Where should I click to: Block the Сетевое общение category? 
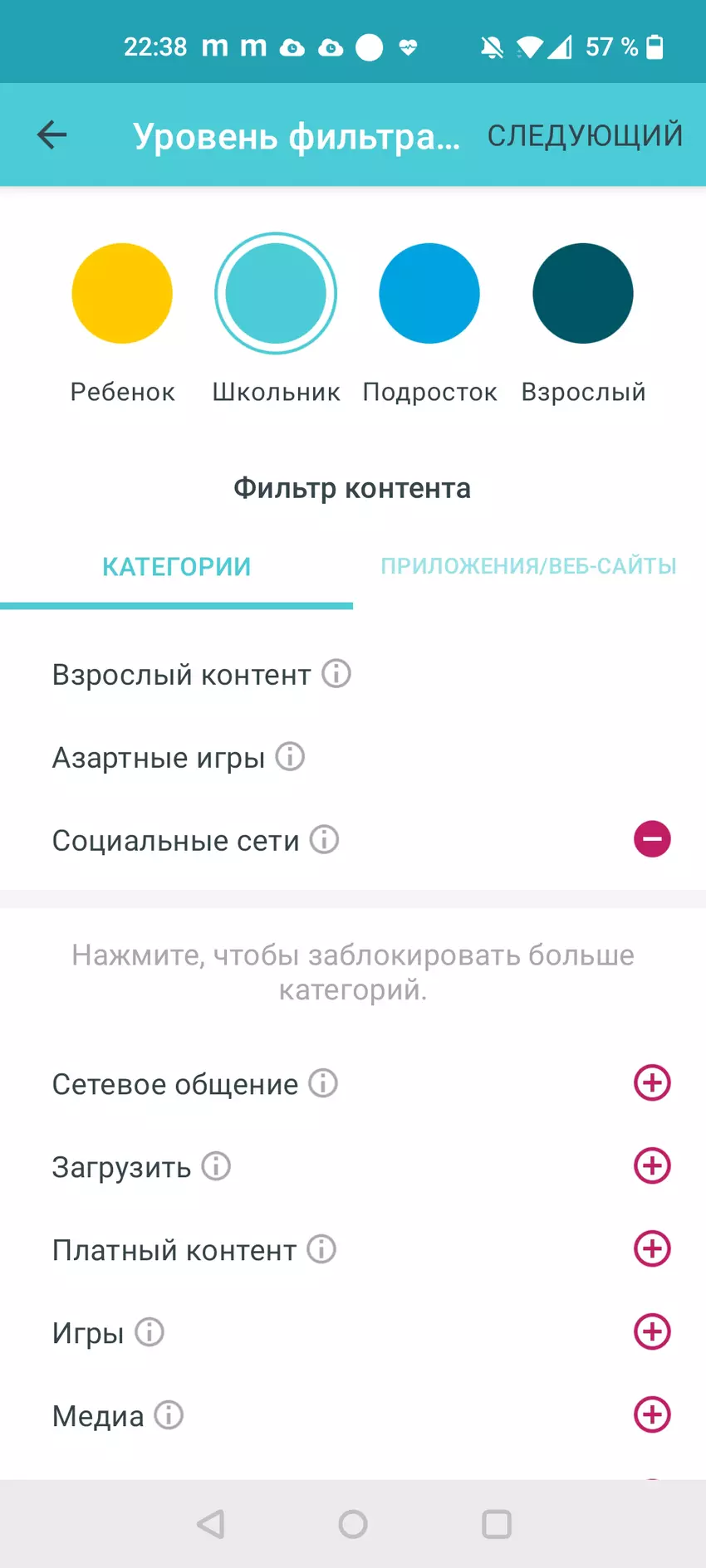click(653, 1083)
